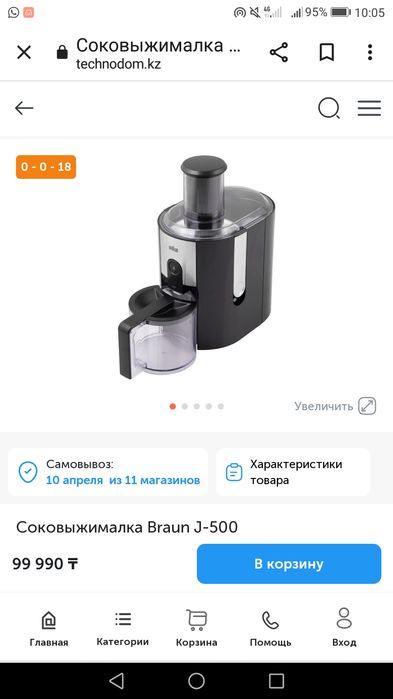Open the site search magnifier
The image size is (393, 699).
click(329, 108)
